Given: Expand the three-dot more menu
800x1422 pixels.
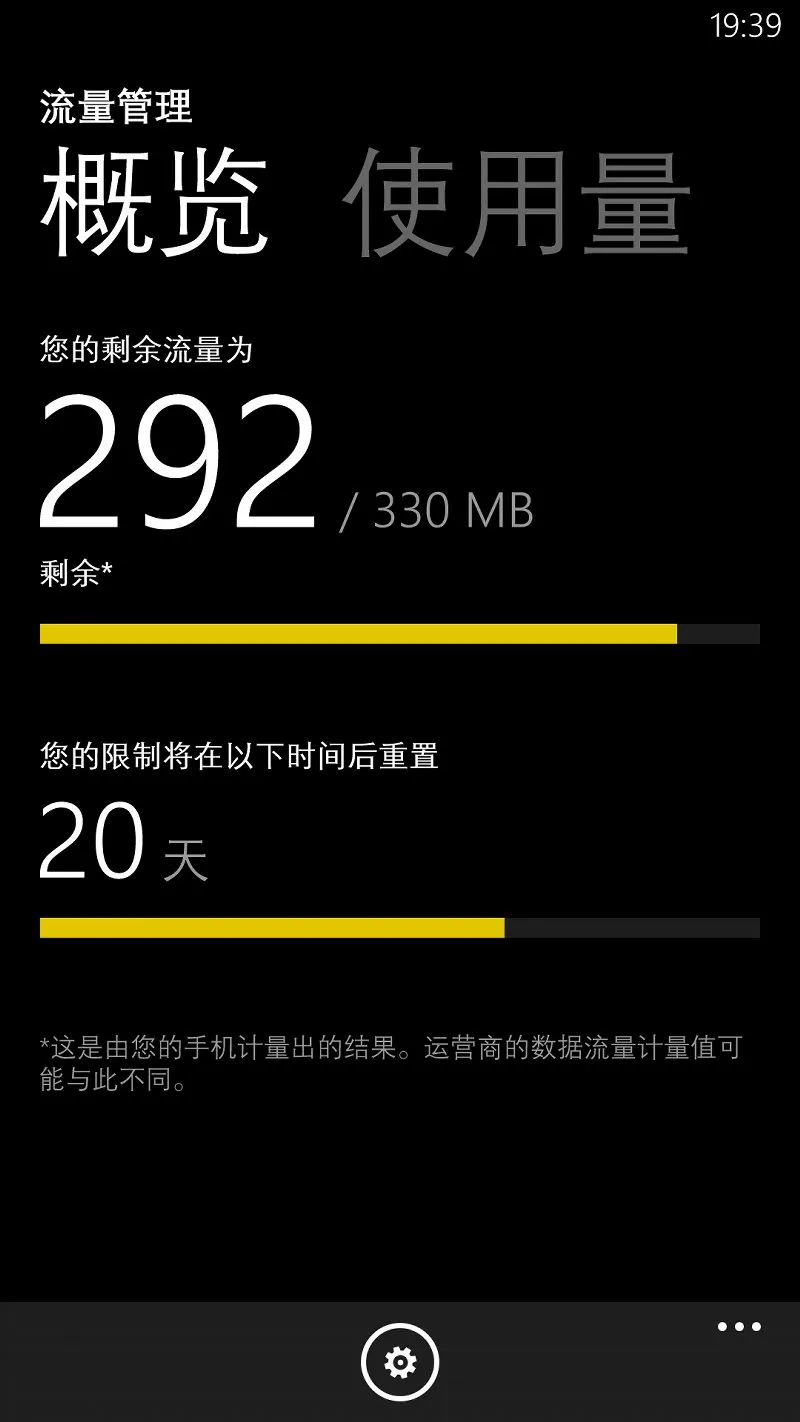Looking at the screenshot, I should (739, 1327).
